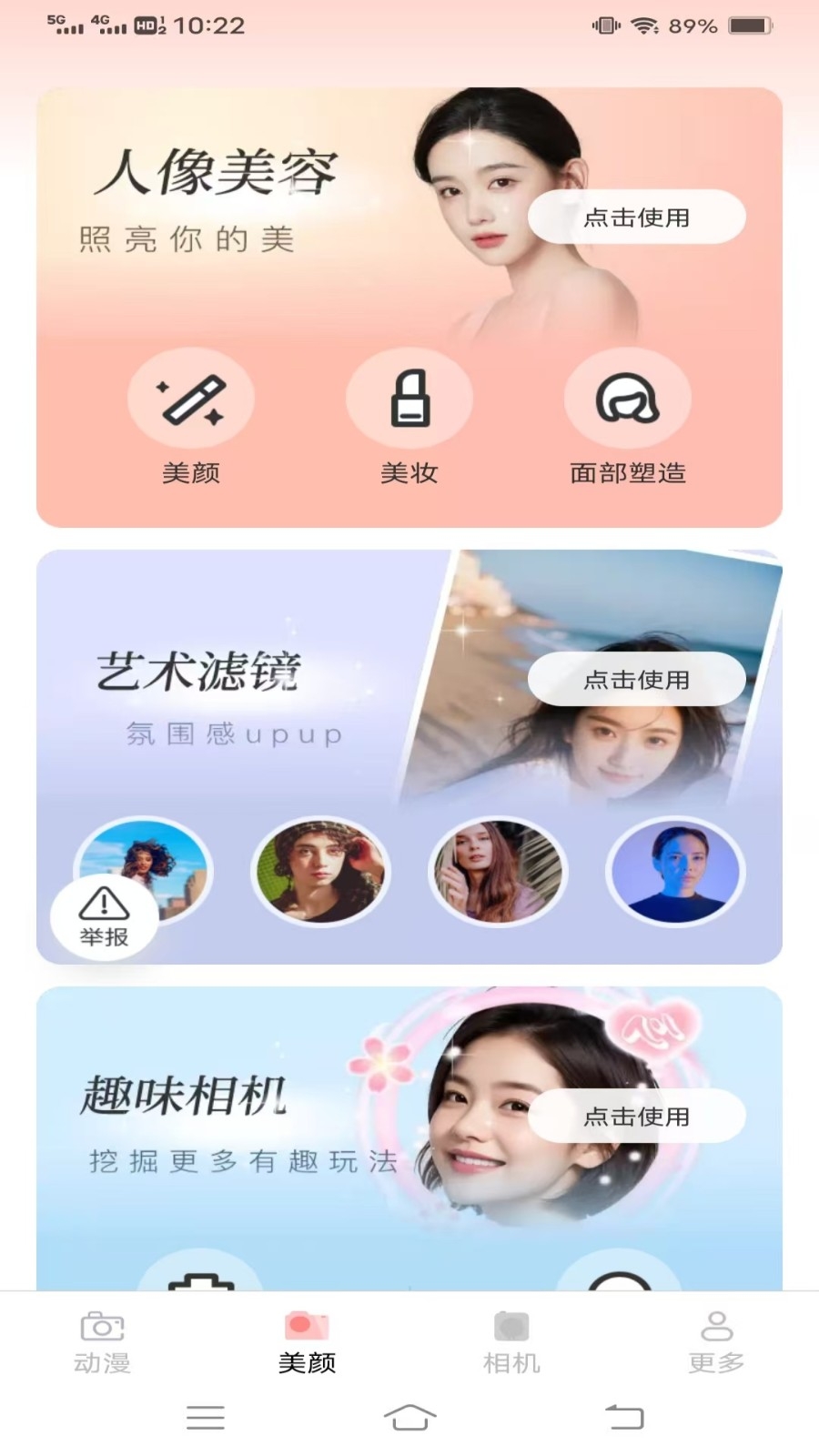This screenshot has height=1456, width=819.
Task: Switch to the 更多 tab
Action: [x=716, y=1342]
